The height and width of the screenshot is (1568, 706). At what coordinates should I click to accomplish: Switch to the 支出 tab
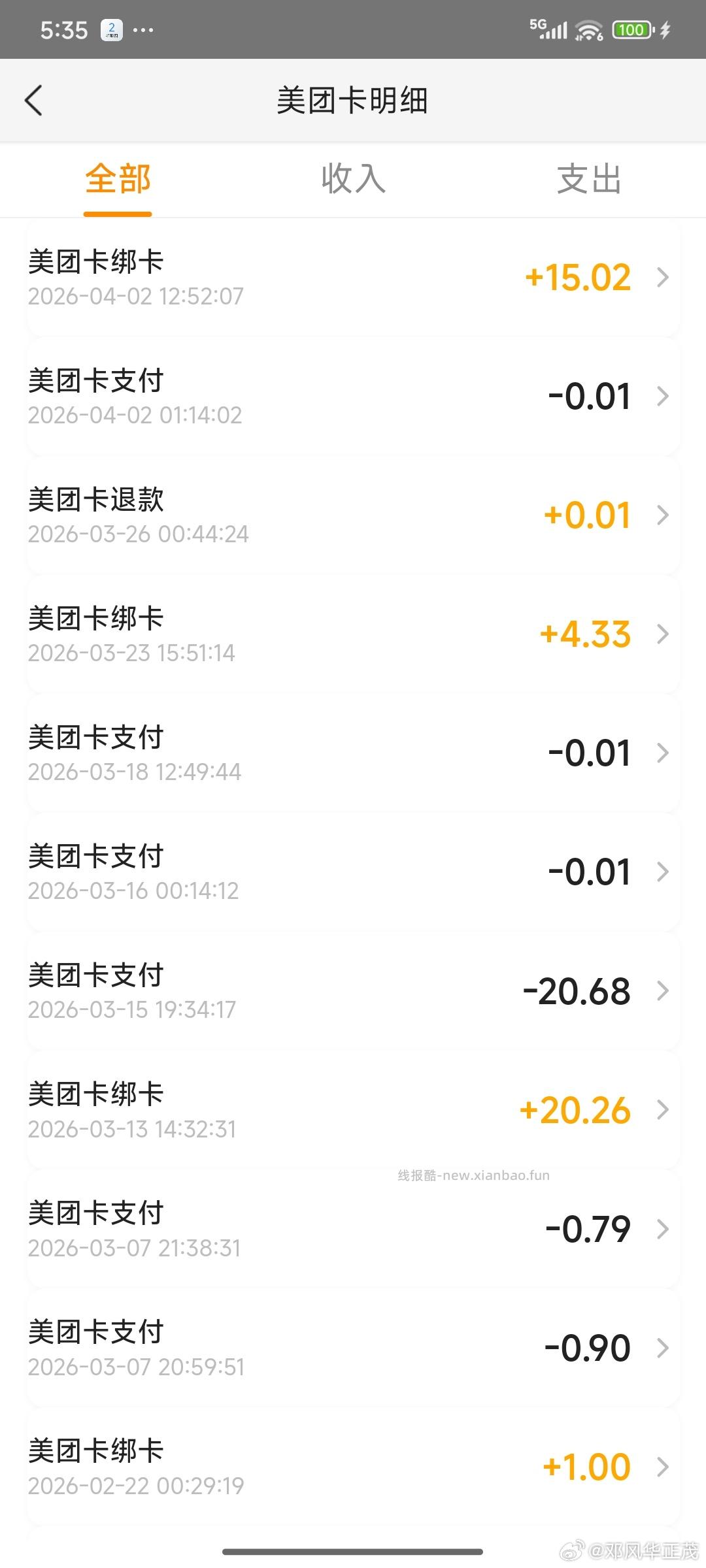587,180
